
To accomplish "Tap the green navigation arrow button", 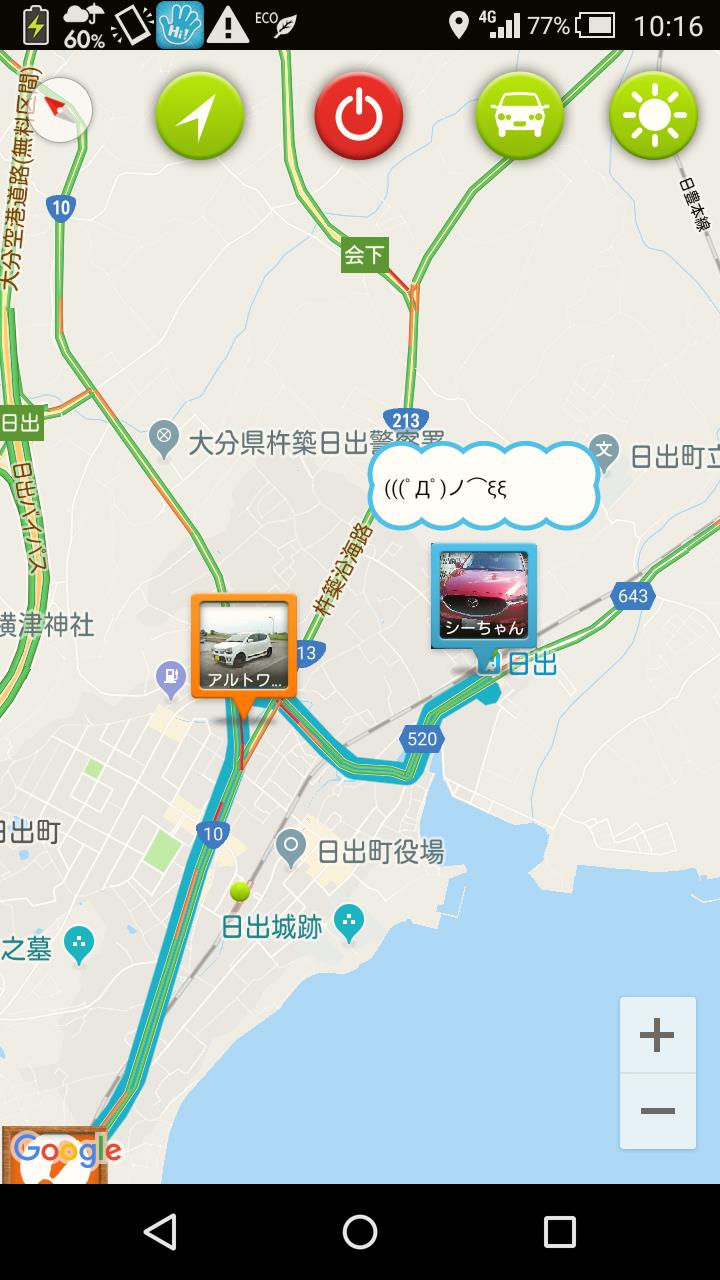I will click(200, 116).
